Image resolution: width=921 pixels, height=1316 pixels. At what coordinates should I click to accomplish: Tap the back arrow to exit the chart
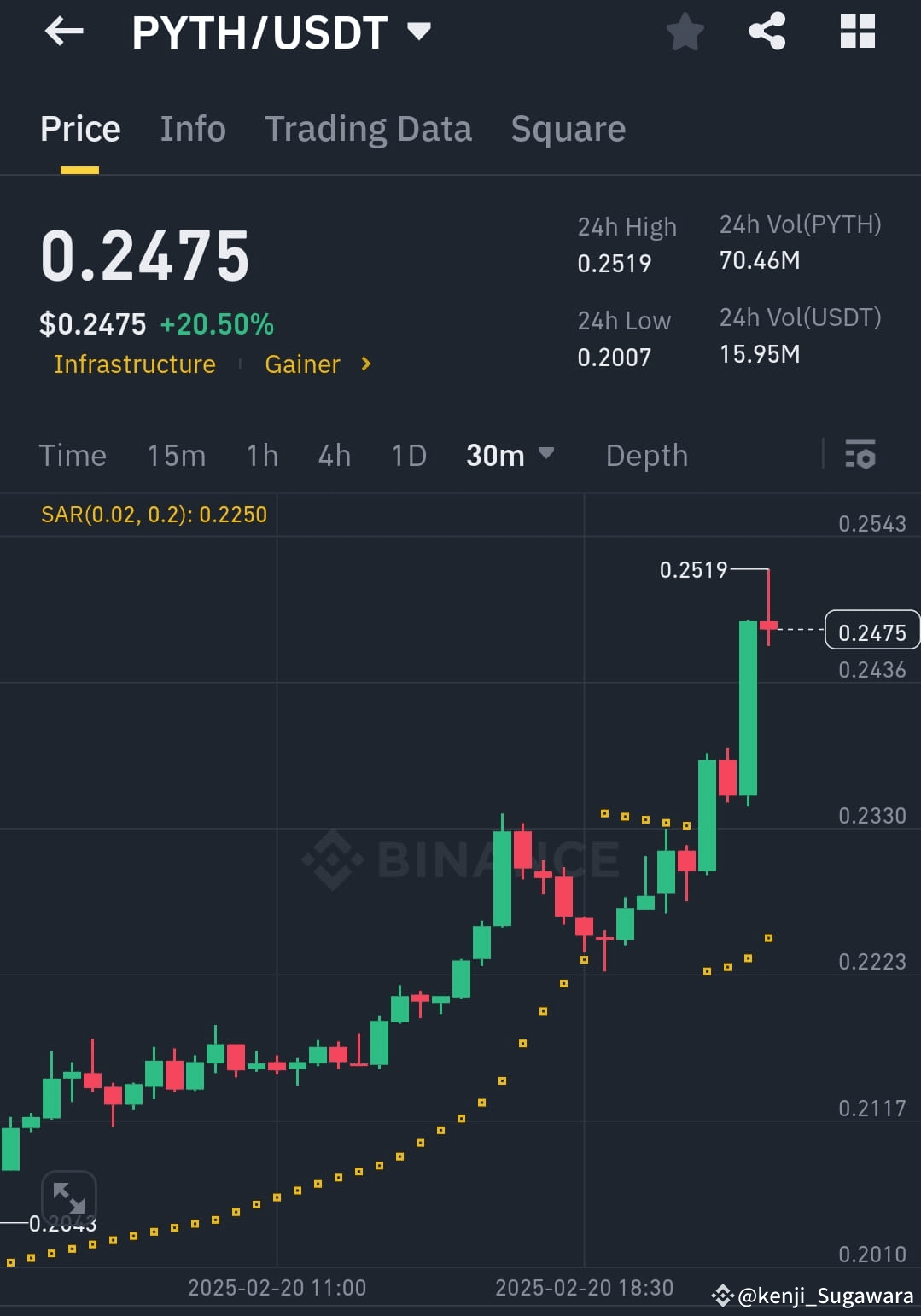64,32
